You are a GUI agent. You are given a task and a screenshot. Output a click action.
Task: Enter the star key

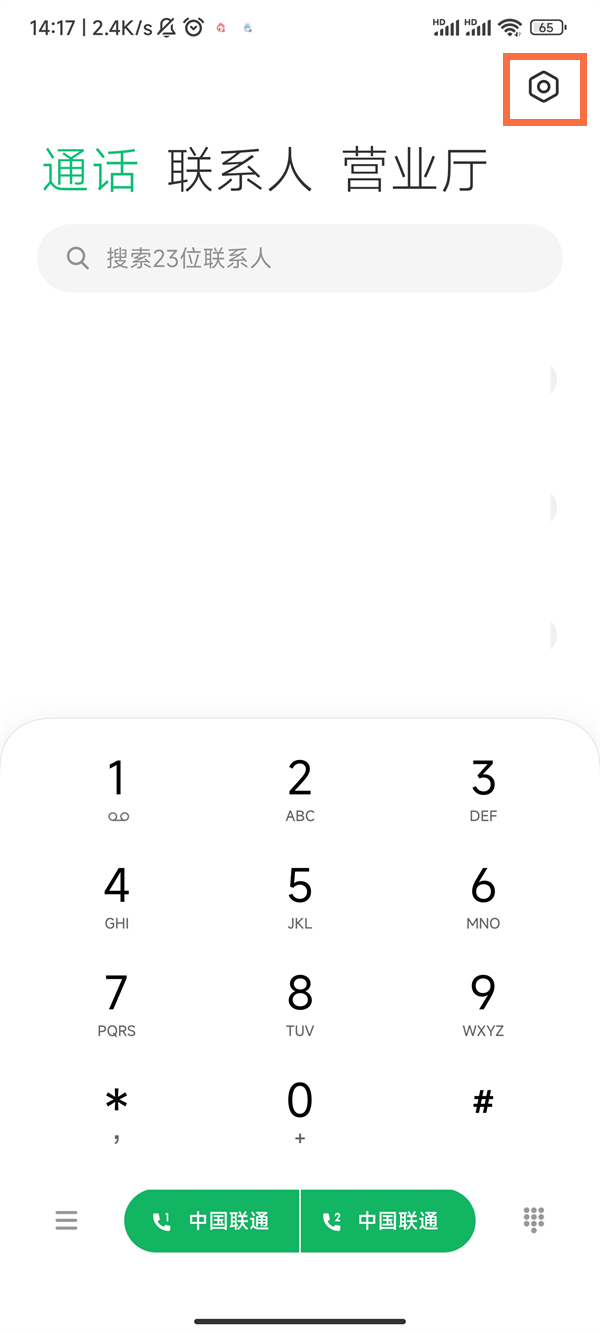(117, 1110)
